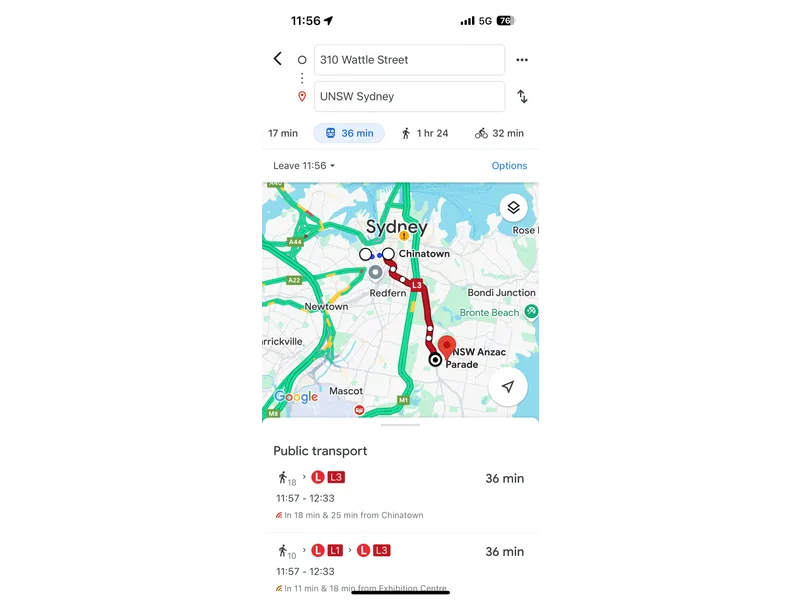Switch to cycling 32 min
Screen dimensions: 800x600
pyautogui.click(x=499, y=133)
